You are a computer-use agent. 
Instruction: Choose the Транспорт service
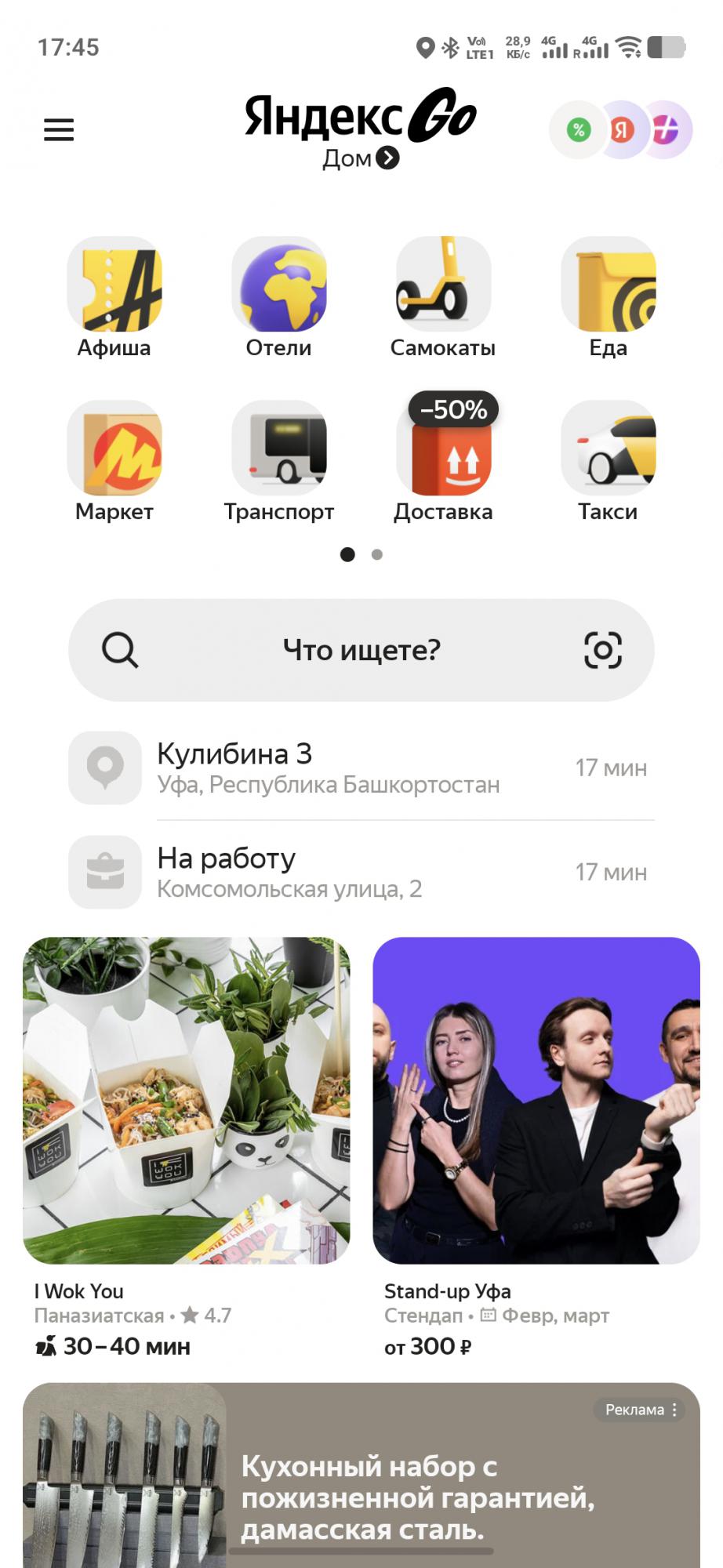279,451
